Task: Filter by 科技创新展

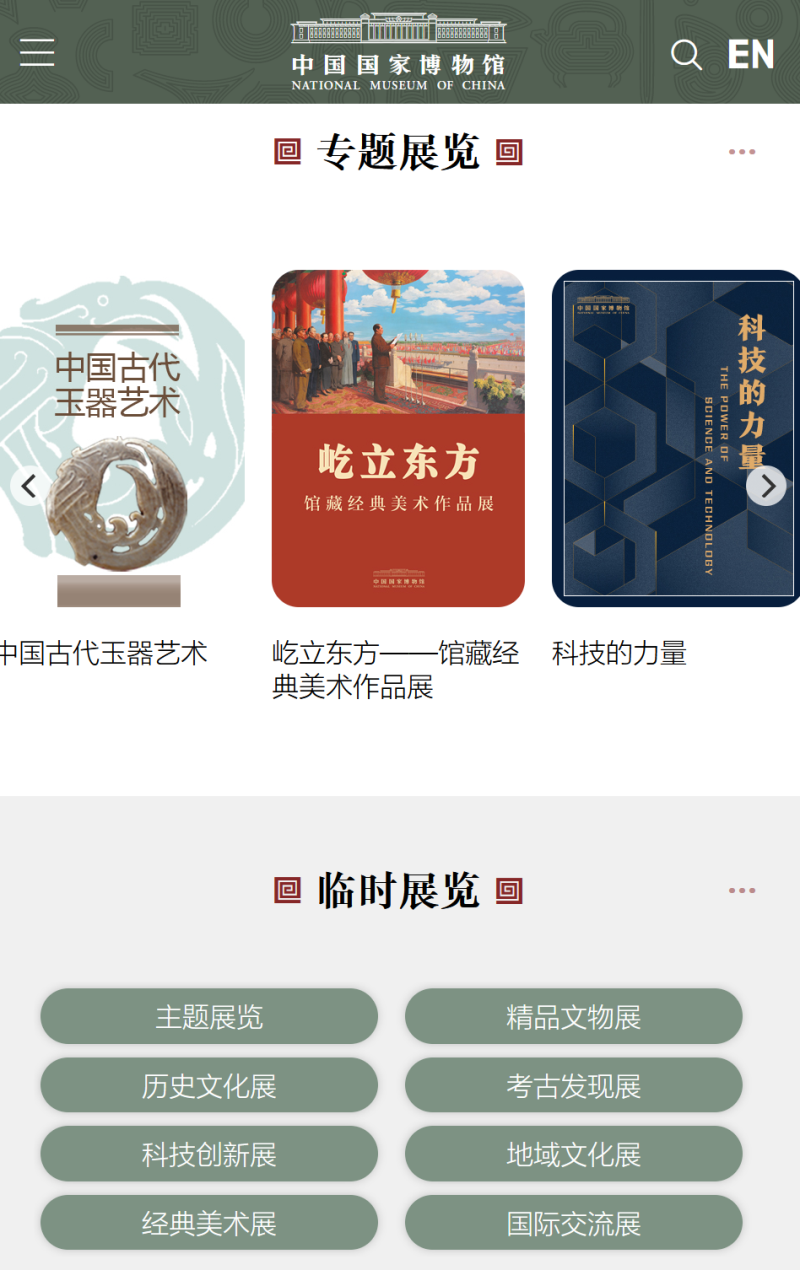Action: pos(209,1155)
